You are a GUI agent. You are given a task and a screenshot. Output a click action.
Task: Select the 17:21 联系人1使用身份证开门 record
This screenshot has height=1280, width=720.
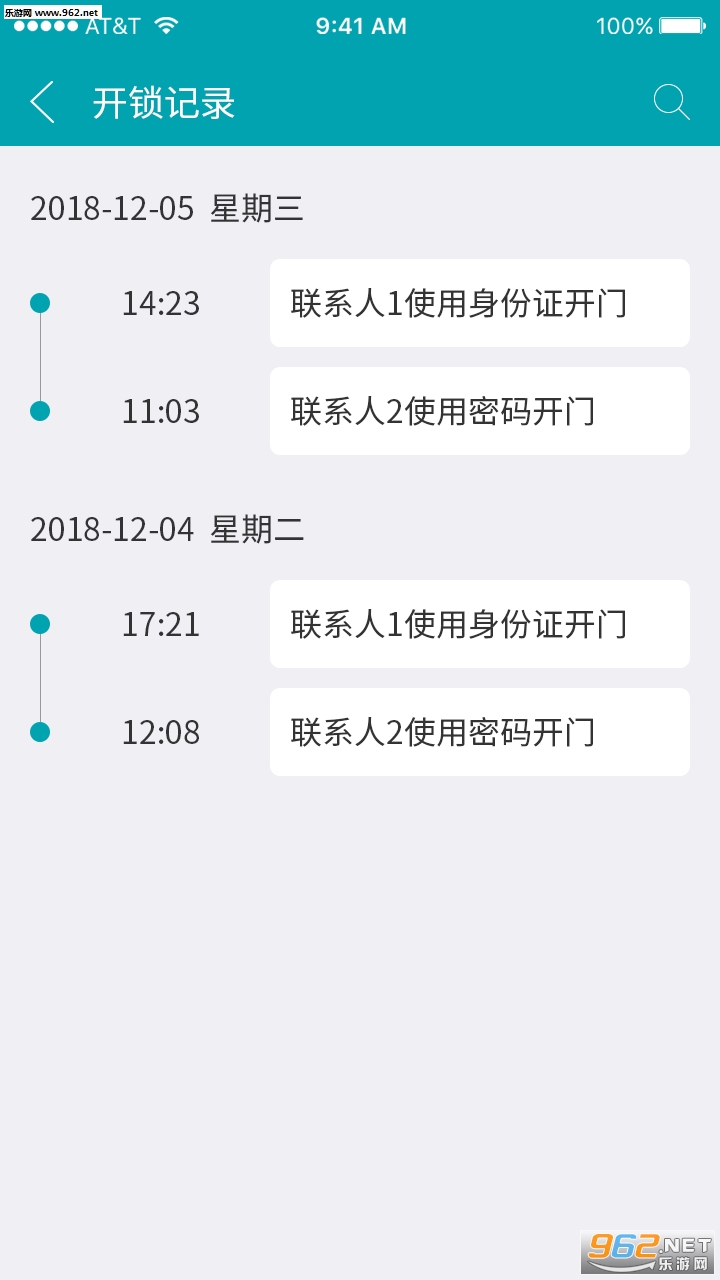pyautogui.click(x=479, y=624)
